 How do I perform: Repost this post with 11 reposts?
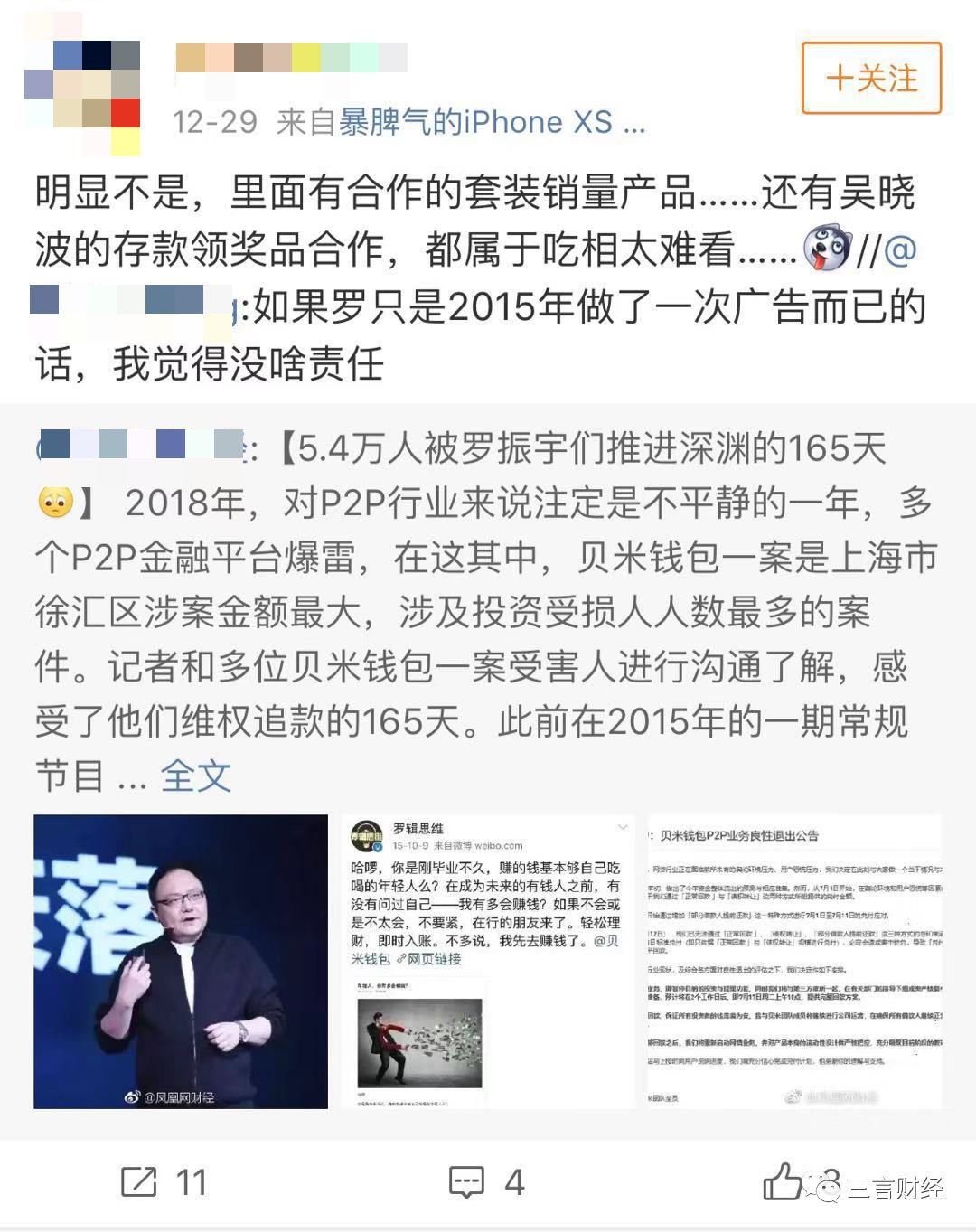pyautogui.click(x=164, y=1181)
